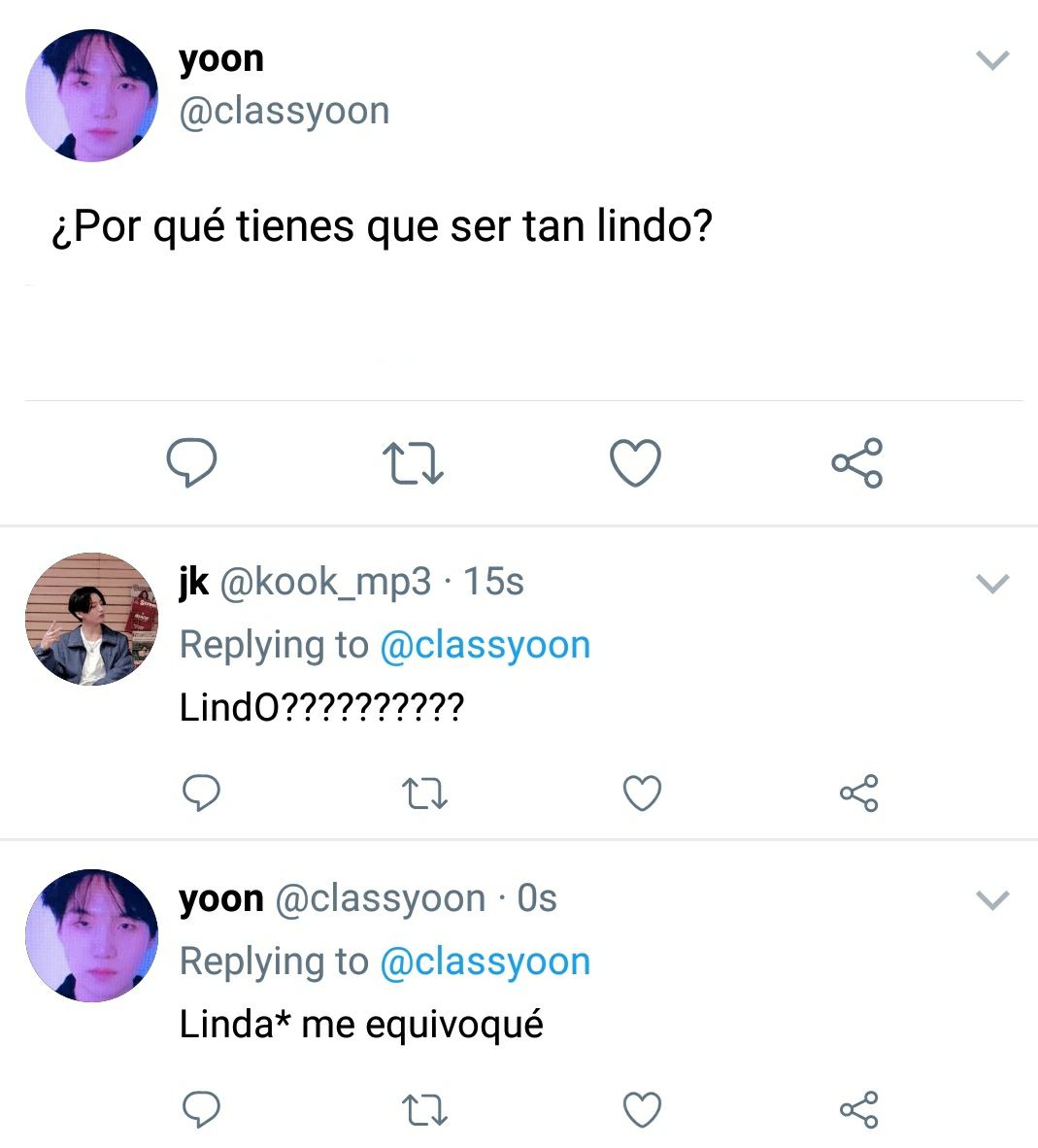Open the dropdown arrow on yoon's main tweet
This screenshot has width=1038, height=1148.
click(x=992, y=60)
